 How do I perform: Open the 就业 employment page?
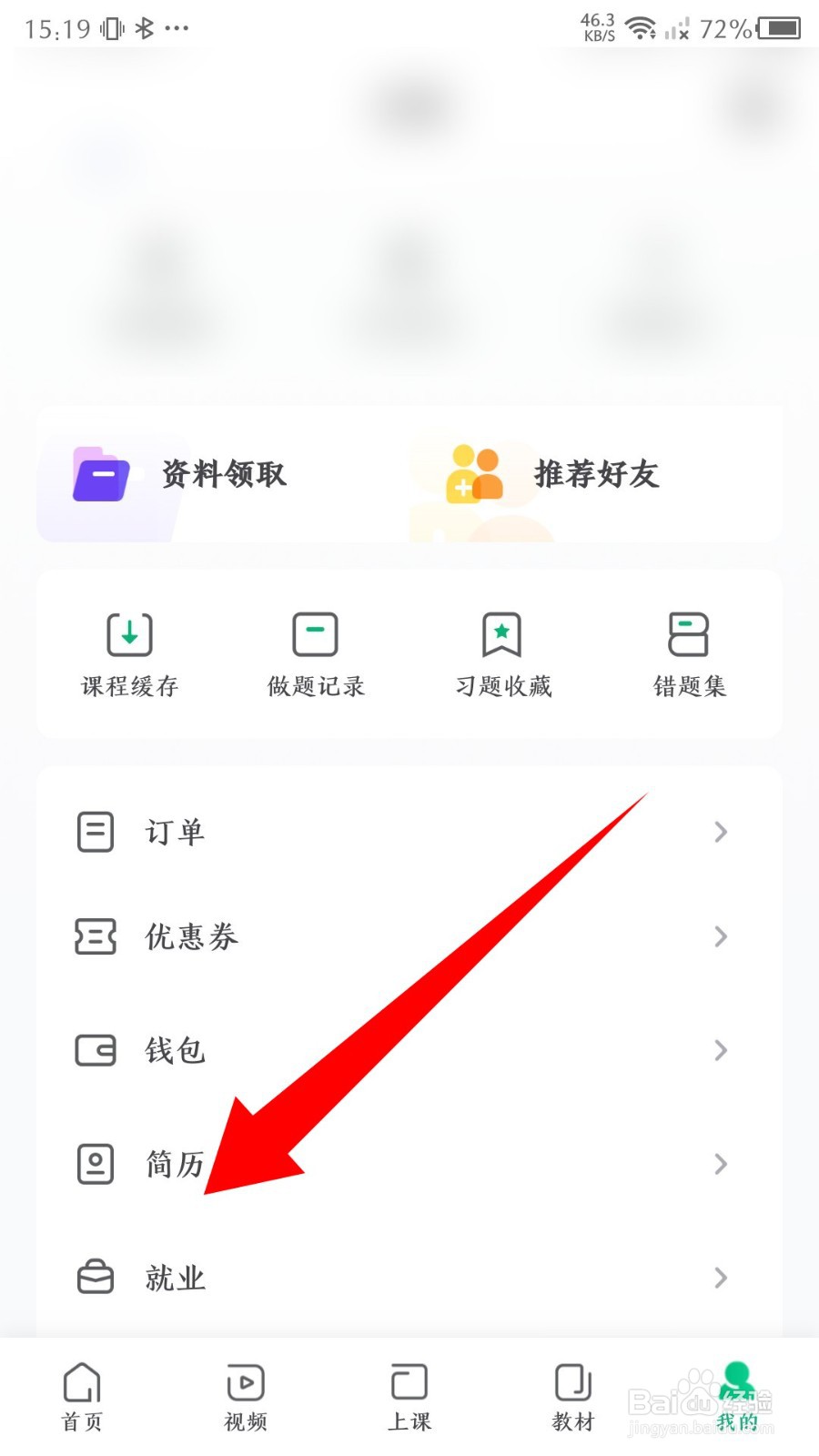174,1278
